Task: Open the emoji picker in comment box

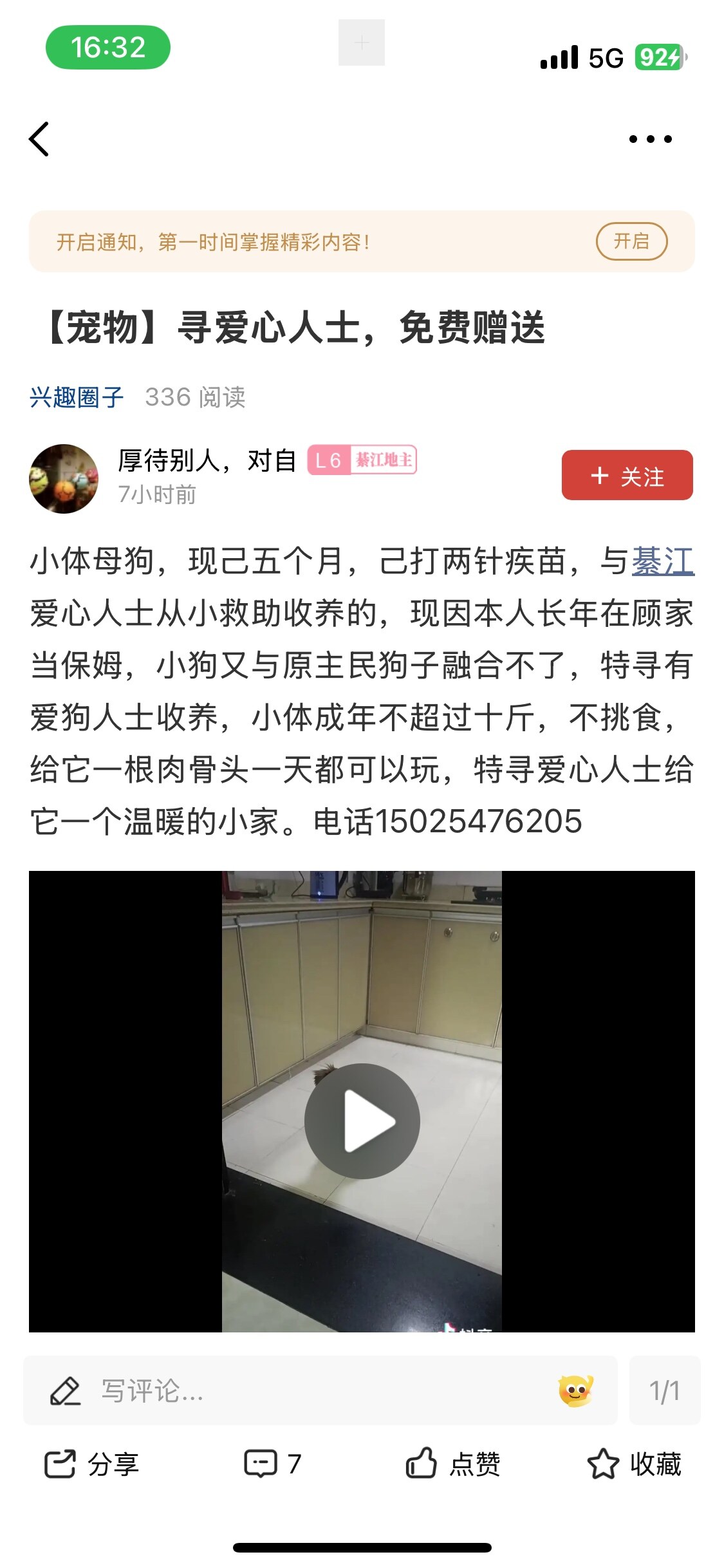Action: click(x=575, y=1390)
